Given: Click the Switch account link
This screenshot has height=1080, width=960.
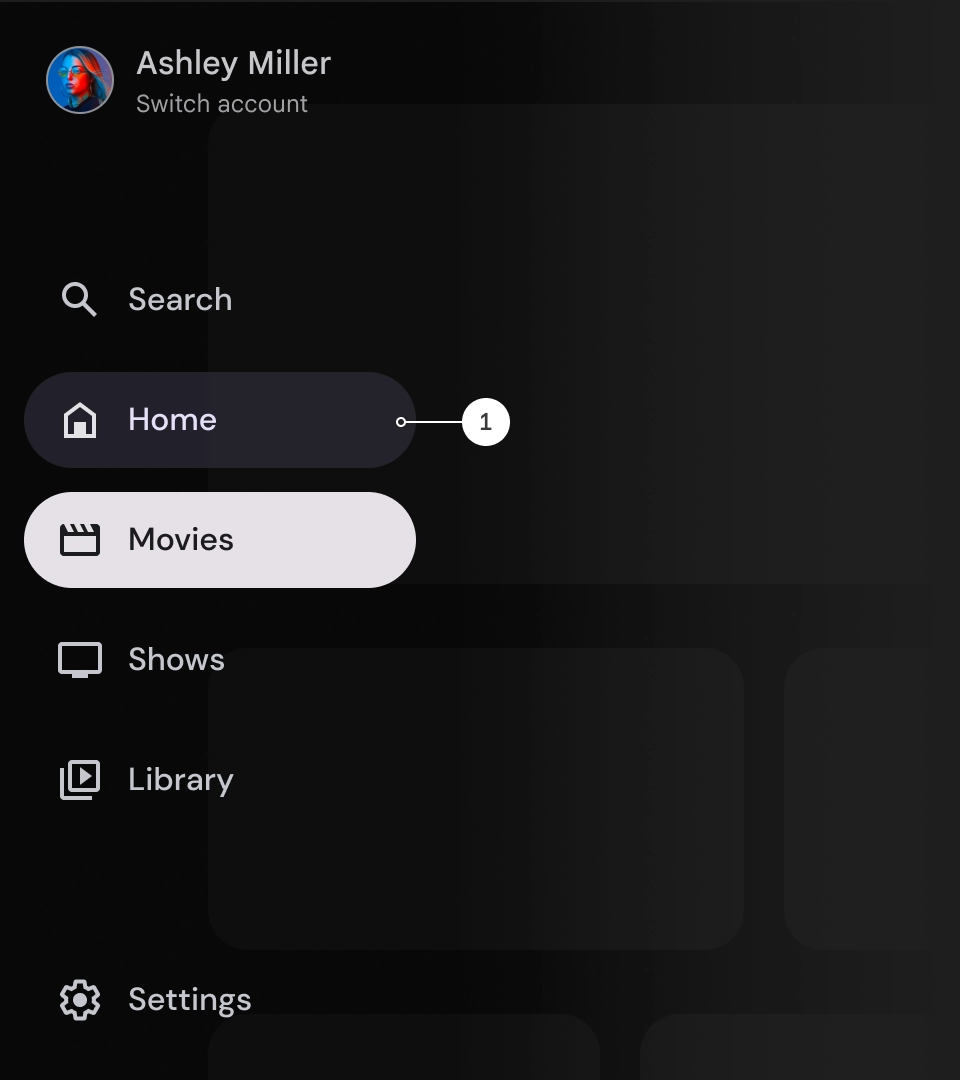Looking at the screenshot, I should coord(222,103).
